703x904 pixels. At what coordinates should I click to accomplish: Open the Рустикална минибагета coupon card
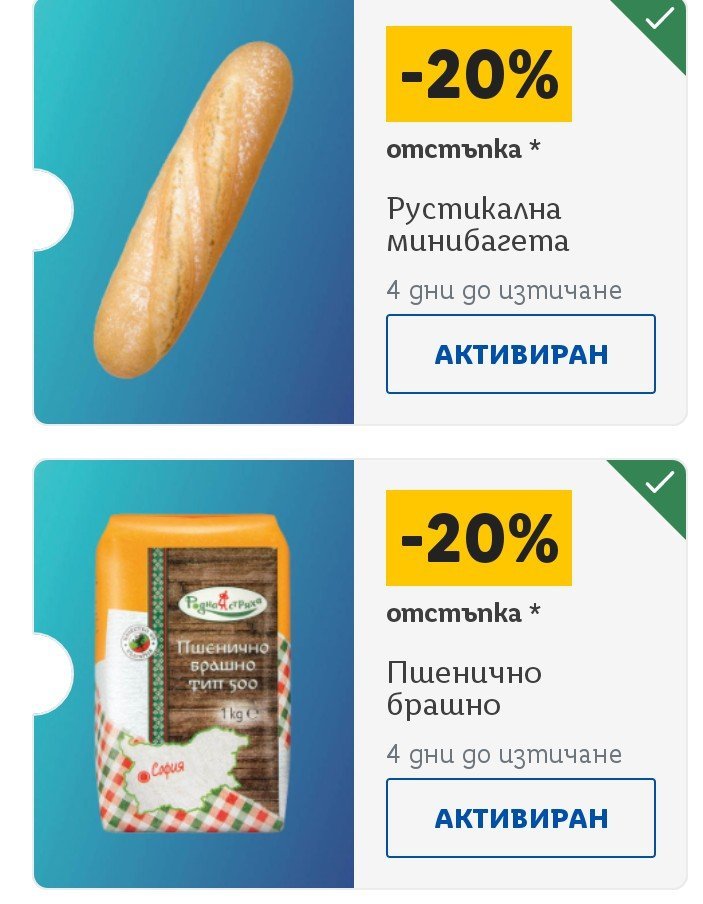pos(194,210)
